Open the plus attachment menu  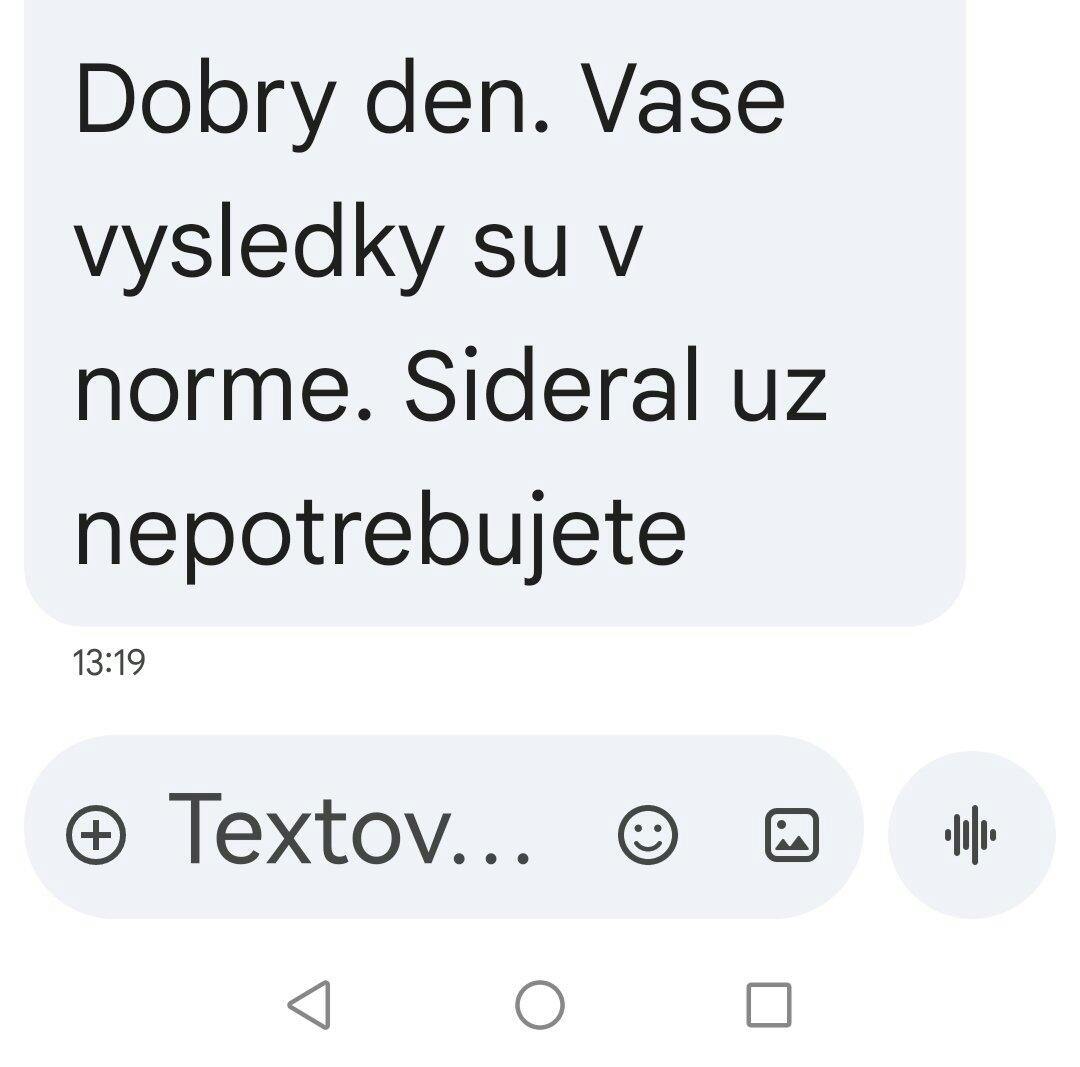(96, 834)
